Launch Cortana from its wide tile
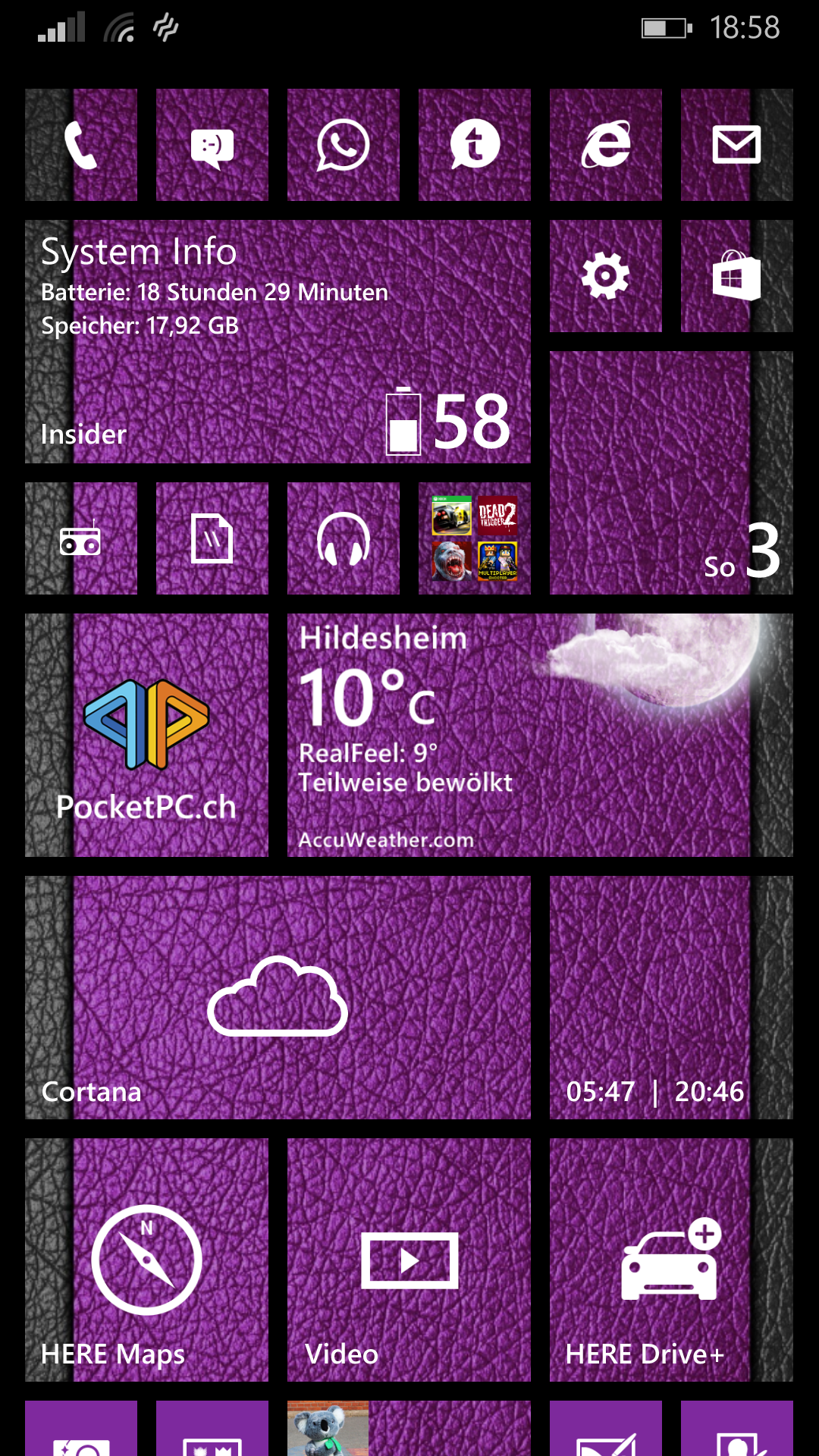This screenshot has height=1456, width=819. click(278, 997)
